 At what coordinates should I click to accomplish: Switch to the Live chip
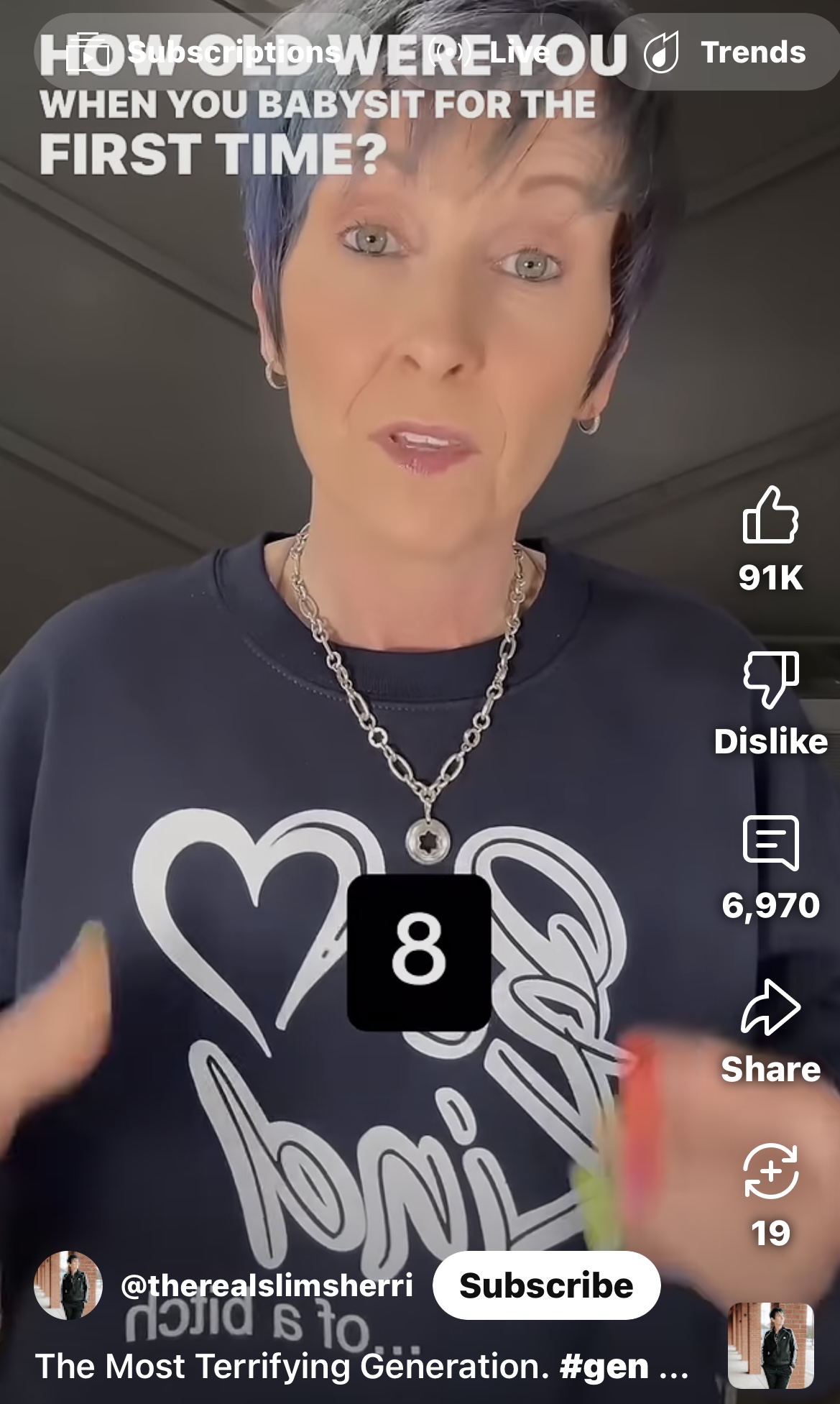[x=491, y=52]
